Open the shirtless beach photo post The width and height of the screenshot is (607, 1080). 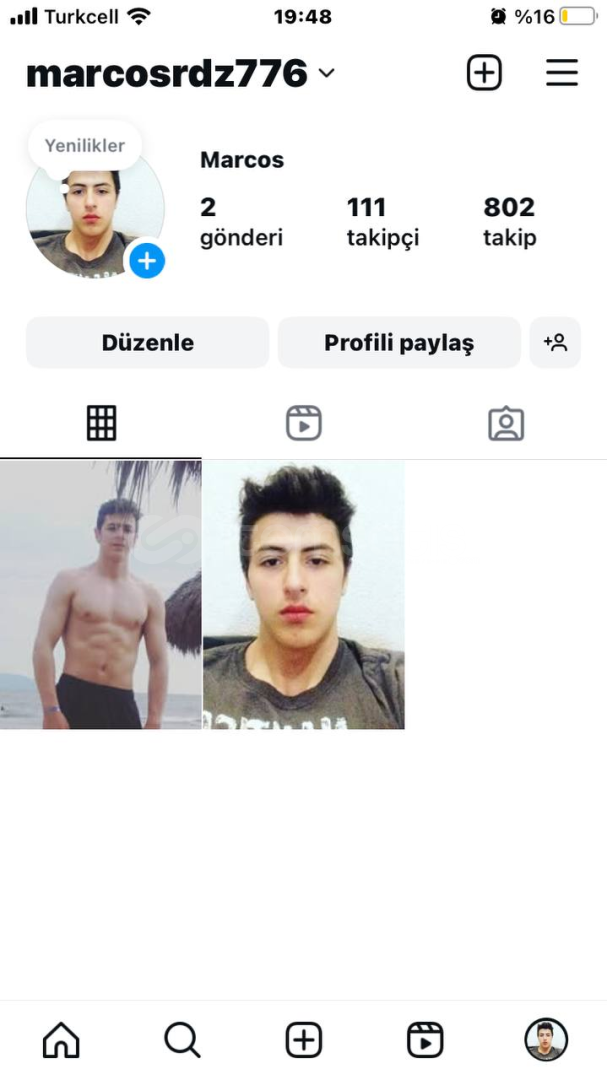pos(100,595)
